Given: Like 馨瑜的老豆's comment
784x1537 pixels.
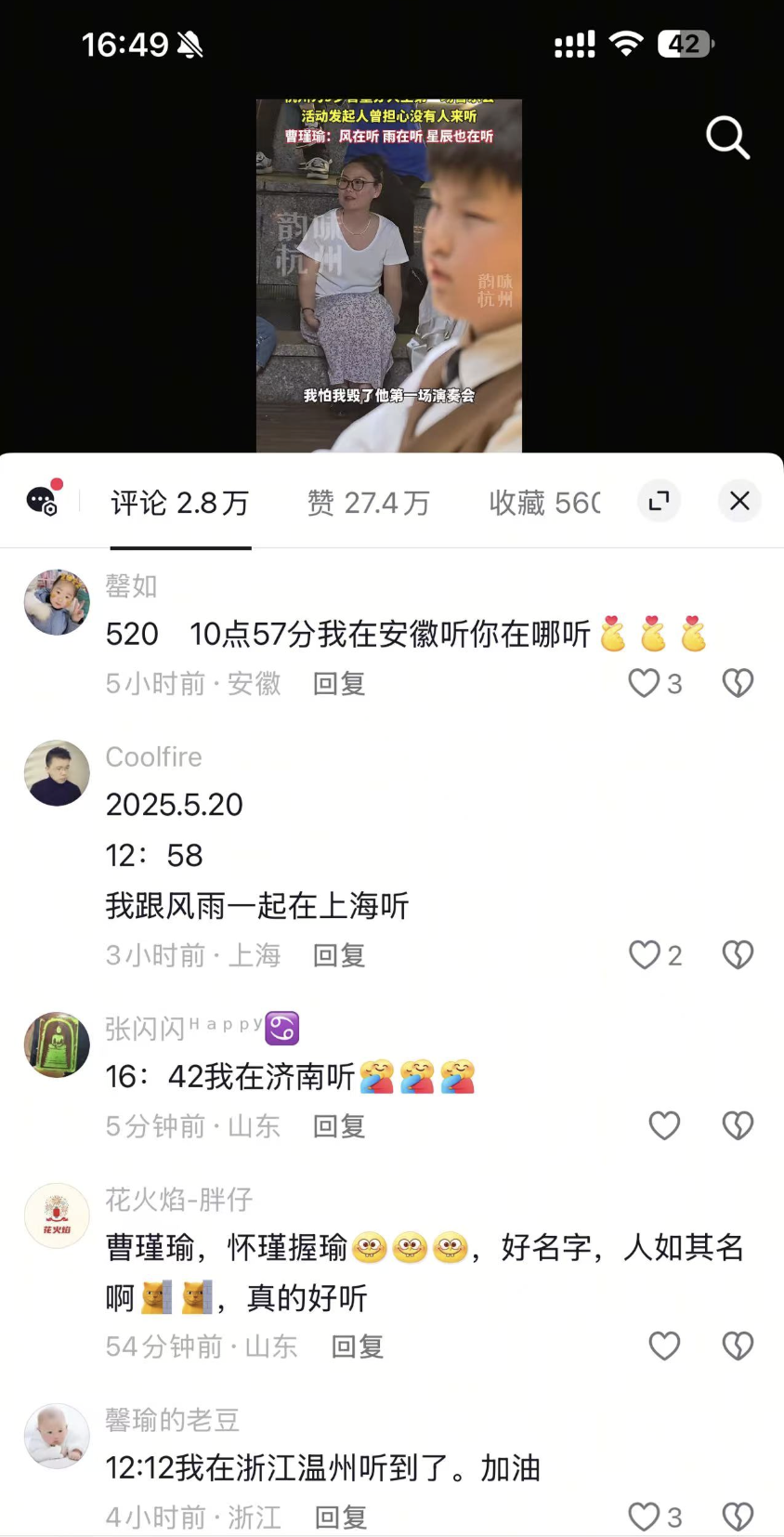Looking at the screenshot, I should 645,1517.
